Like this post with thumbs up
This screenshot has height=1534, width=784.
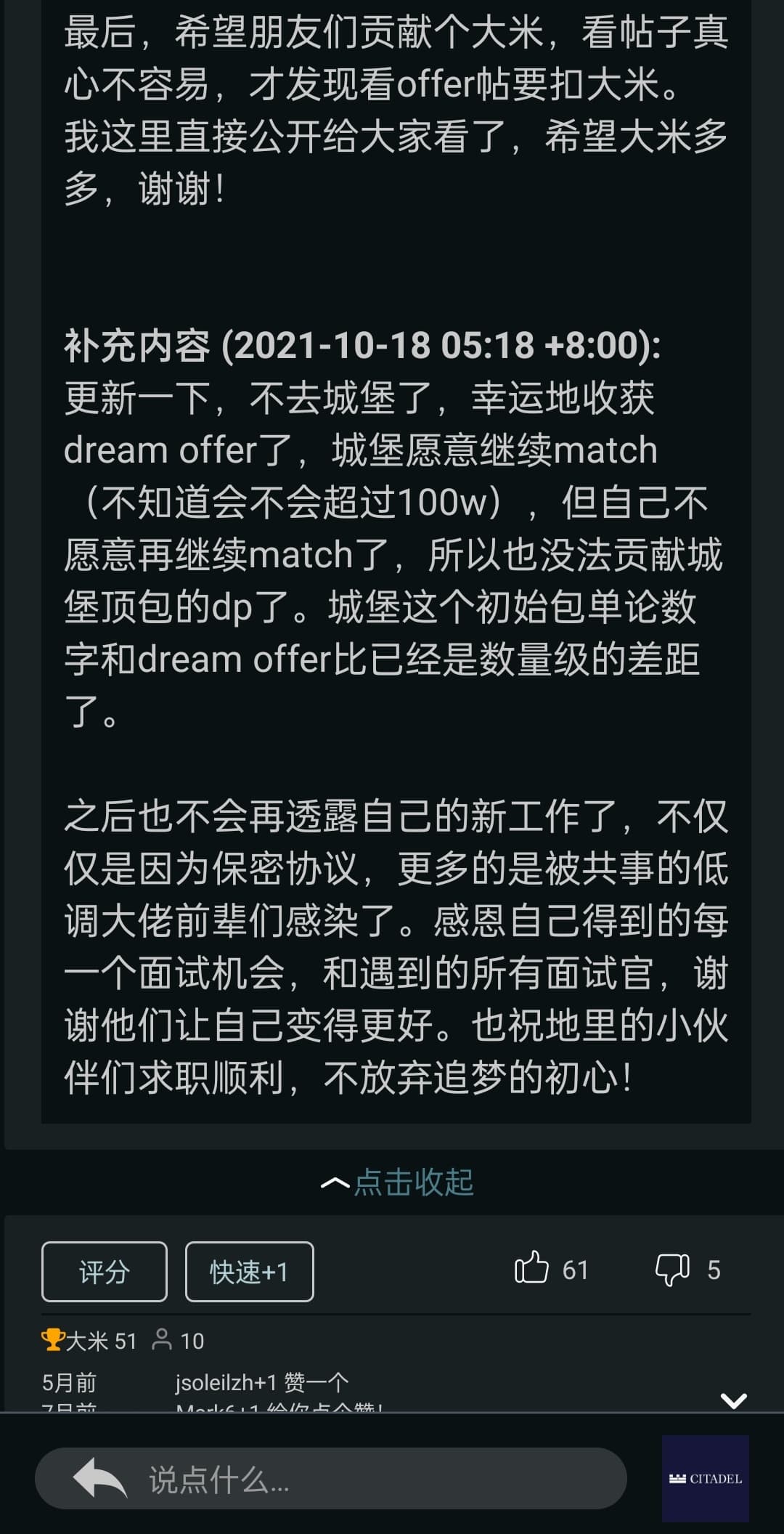[532, 1269]
